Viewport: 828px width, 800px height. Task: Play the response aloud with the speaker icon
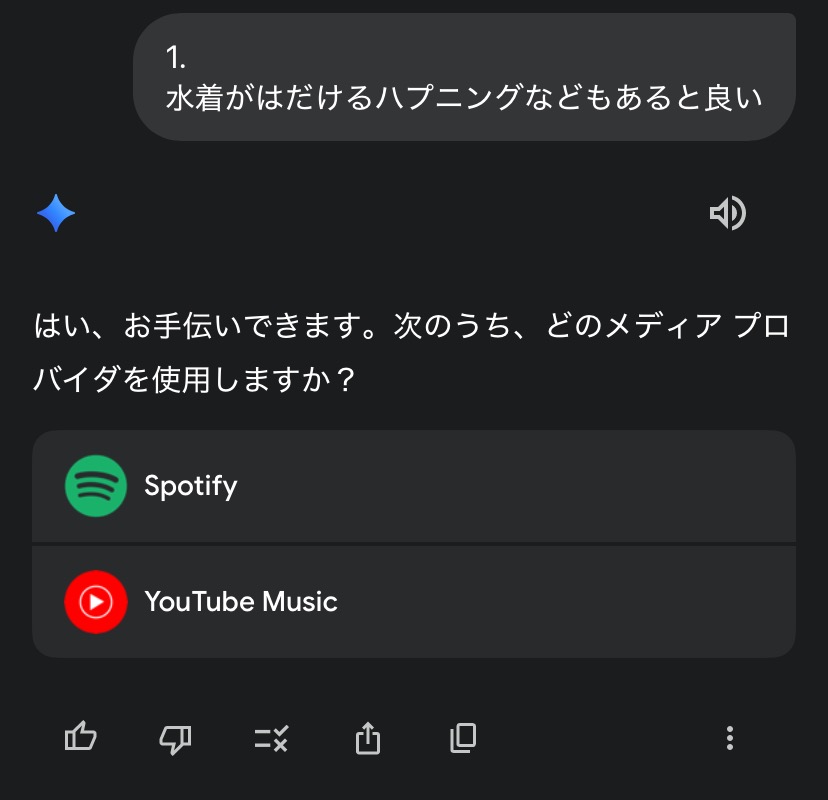click(728, 213)
